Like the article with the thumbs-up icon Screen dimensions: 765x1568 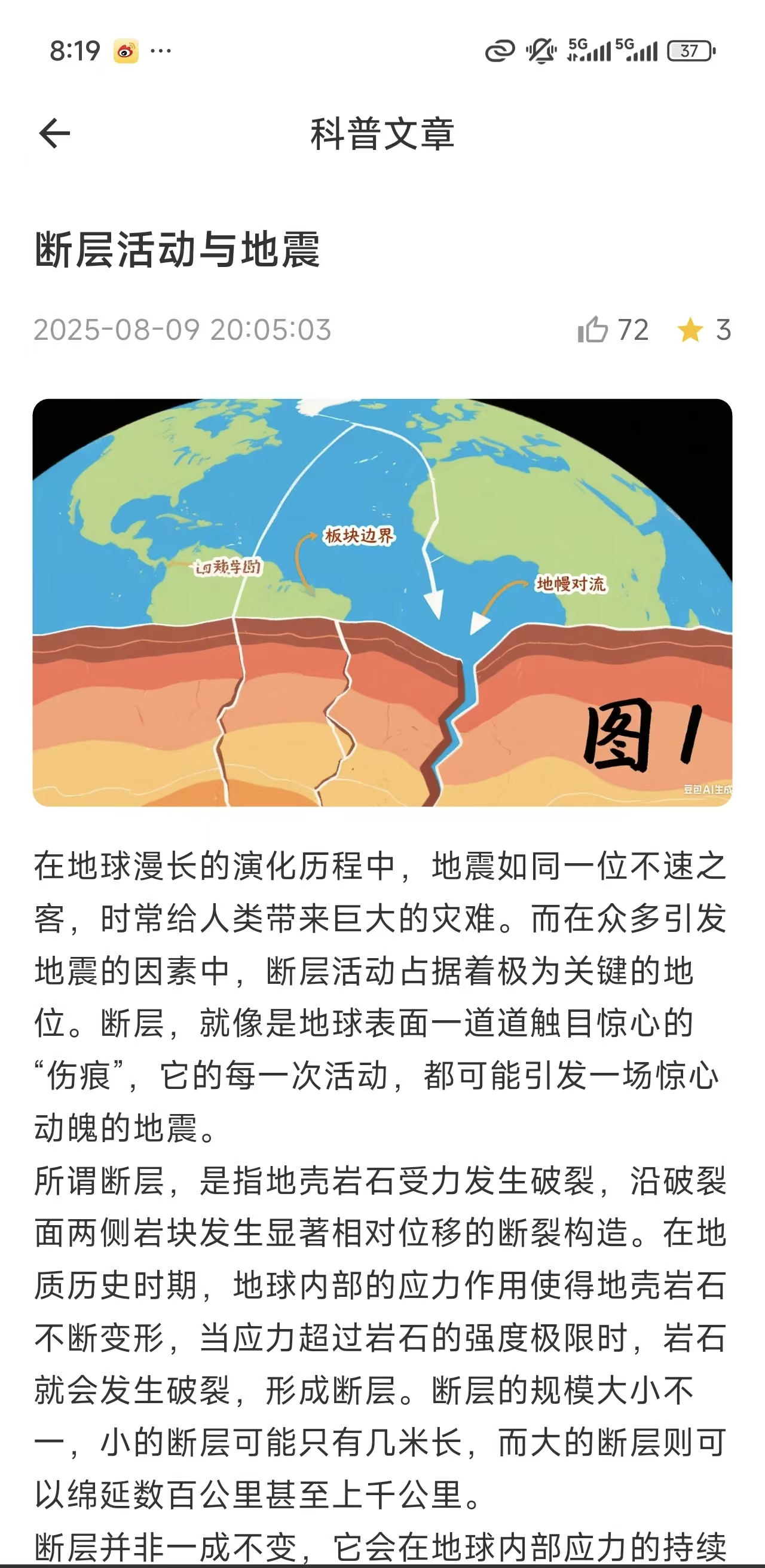click(x=593, y=330)
